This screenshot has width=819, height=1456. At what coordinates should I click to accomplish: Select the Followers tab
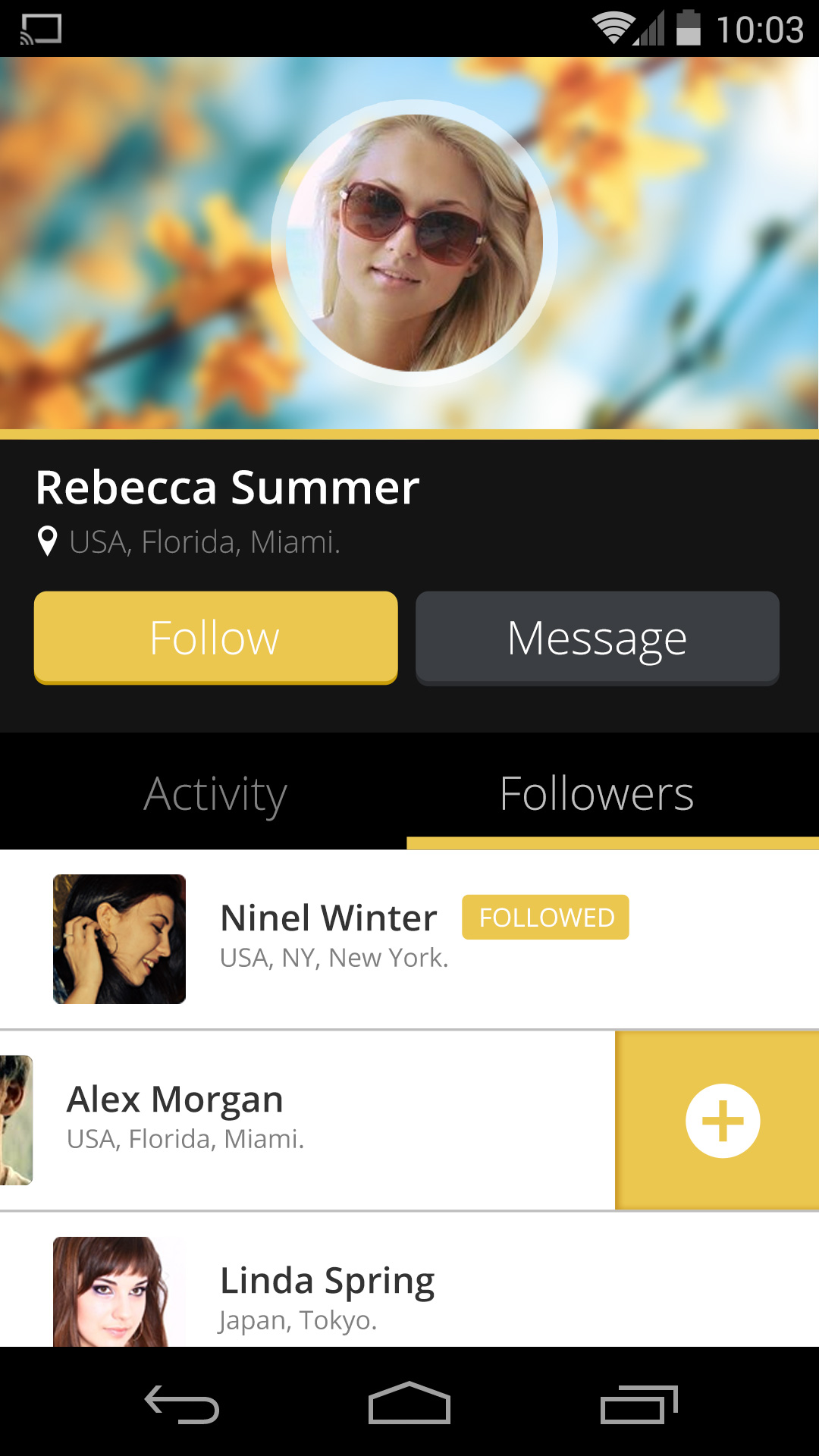(x=597, y=793)
